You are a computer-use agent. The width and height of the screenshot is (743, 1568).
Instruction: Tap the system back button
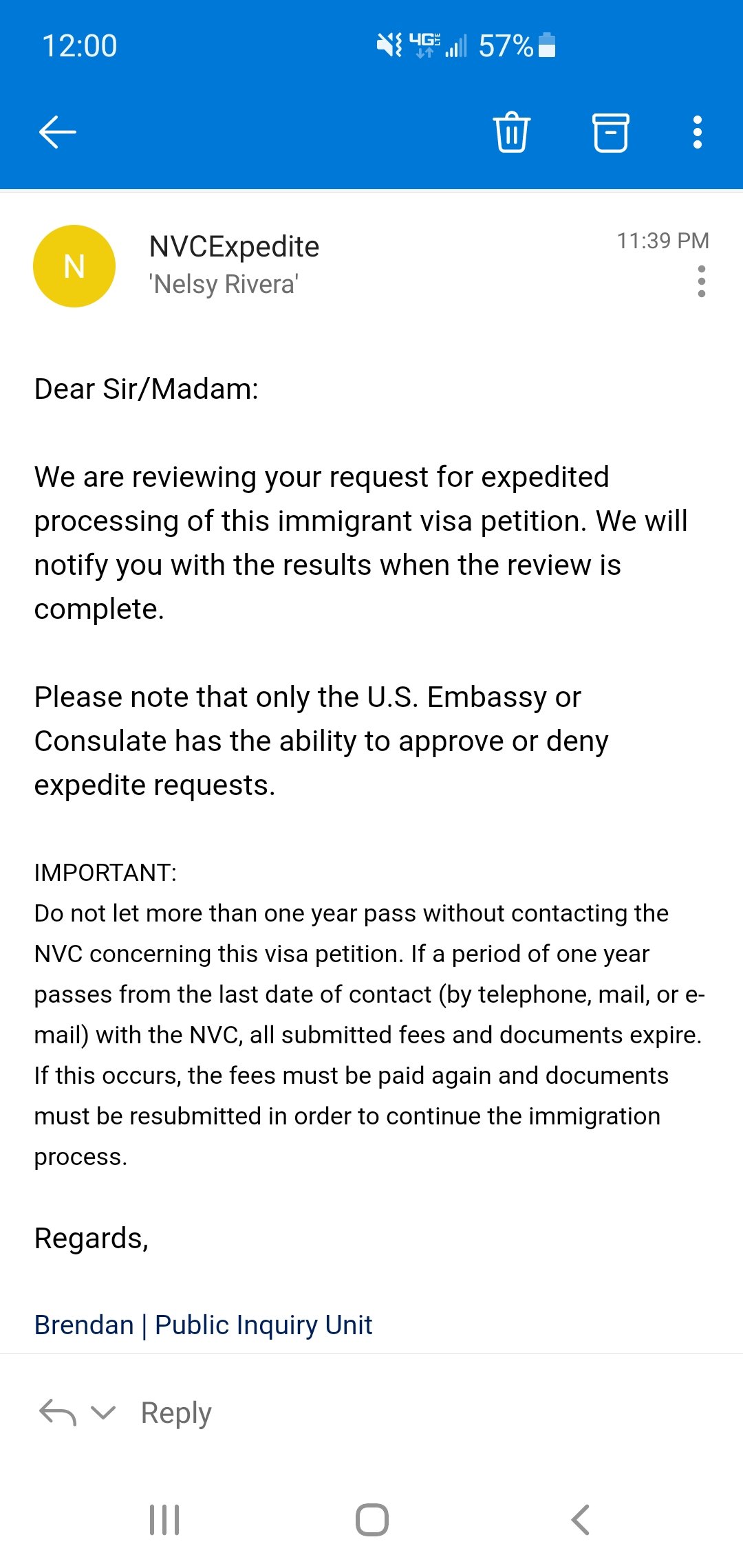pyautogui.click(x=581, y=1520)
